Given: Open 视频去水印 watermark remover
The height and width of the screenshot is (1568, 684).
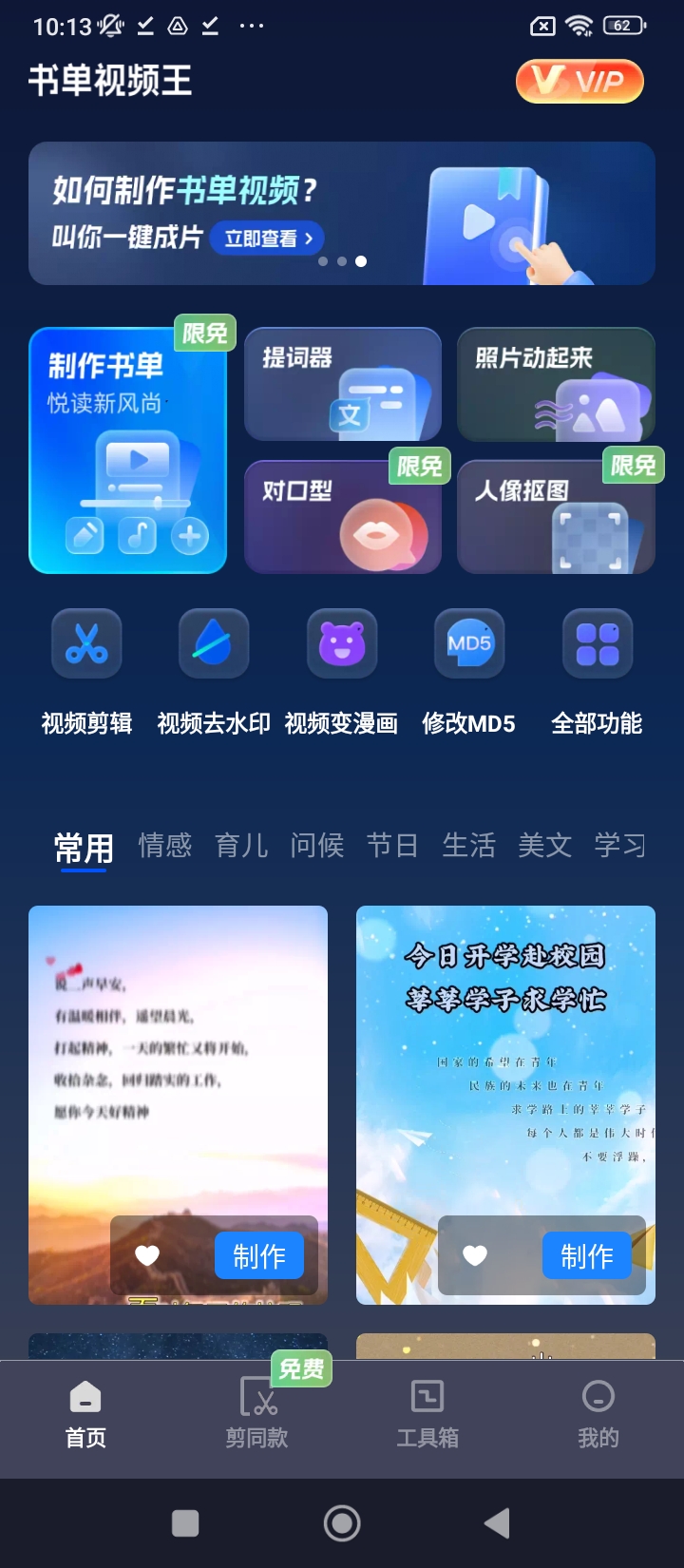Looking at the screenshot, I should tap(214, 643).
